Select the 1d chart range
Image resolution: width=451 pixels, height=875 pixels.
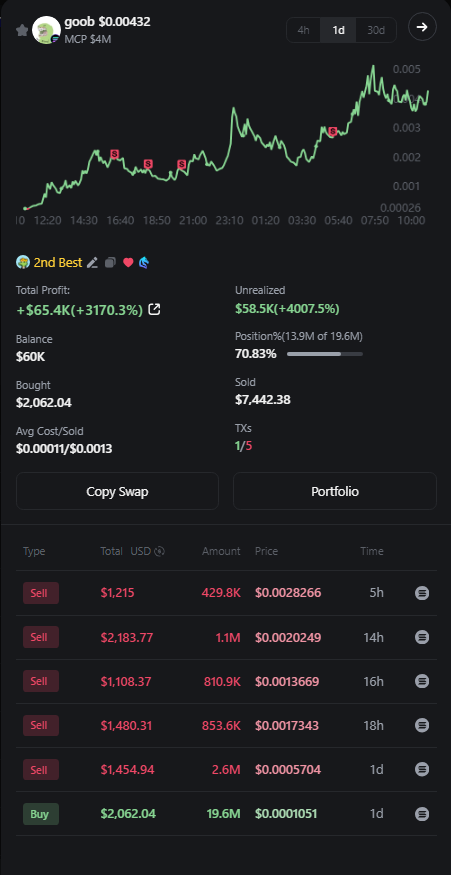pos(338,30)
